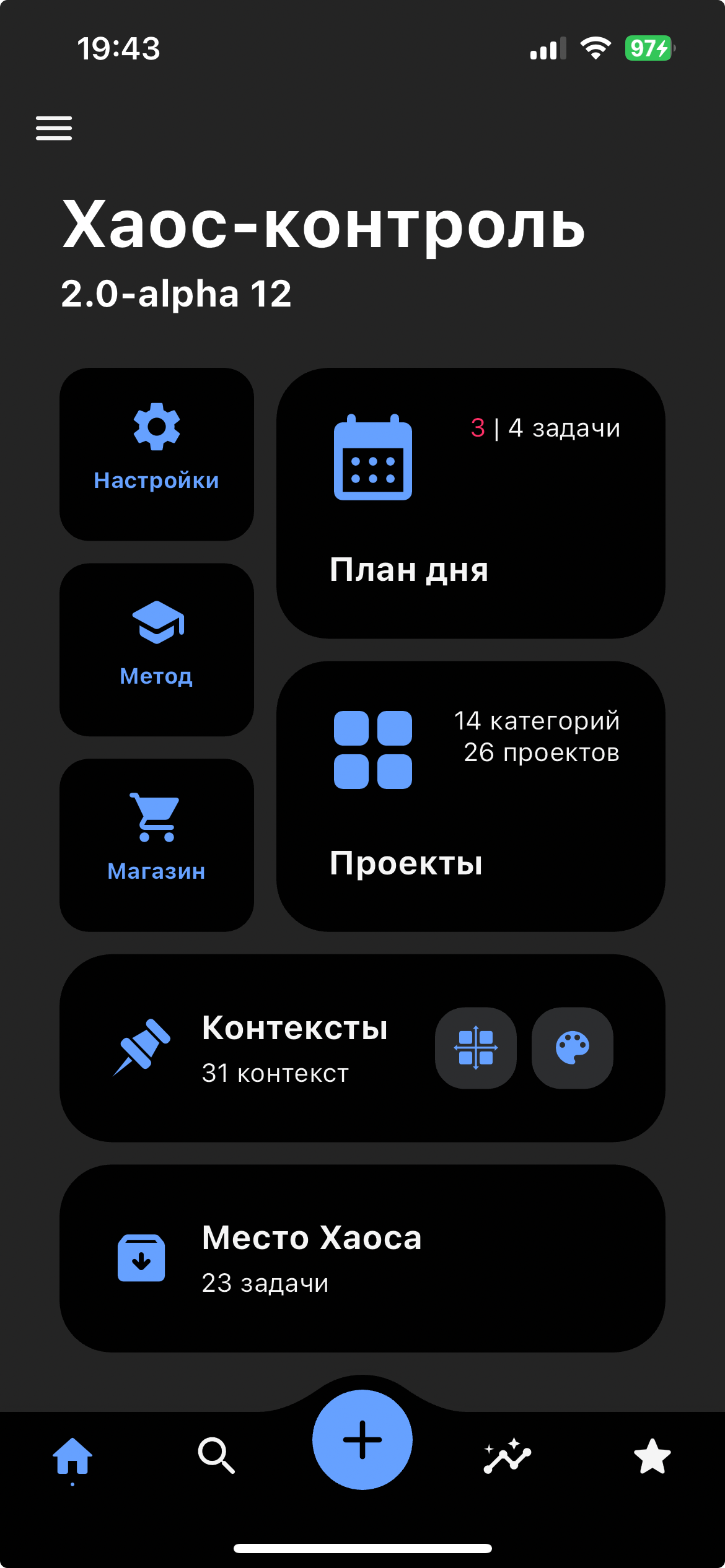Image resolution: width=725 pixels, height=1568 pixels.
Task: Open the Метод tile
Action: coord(157,650)
